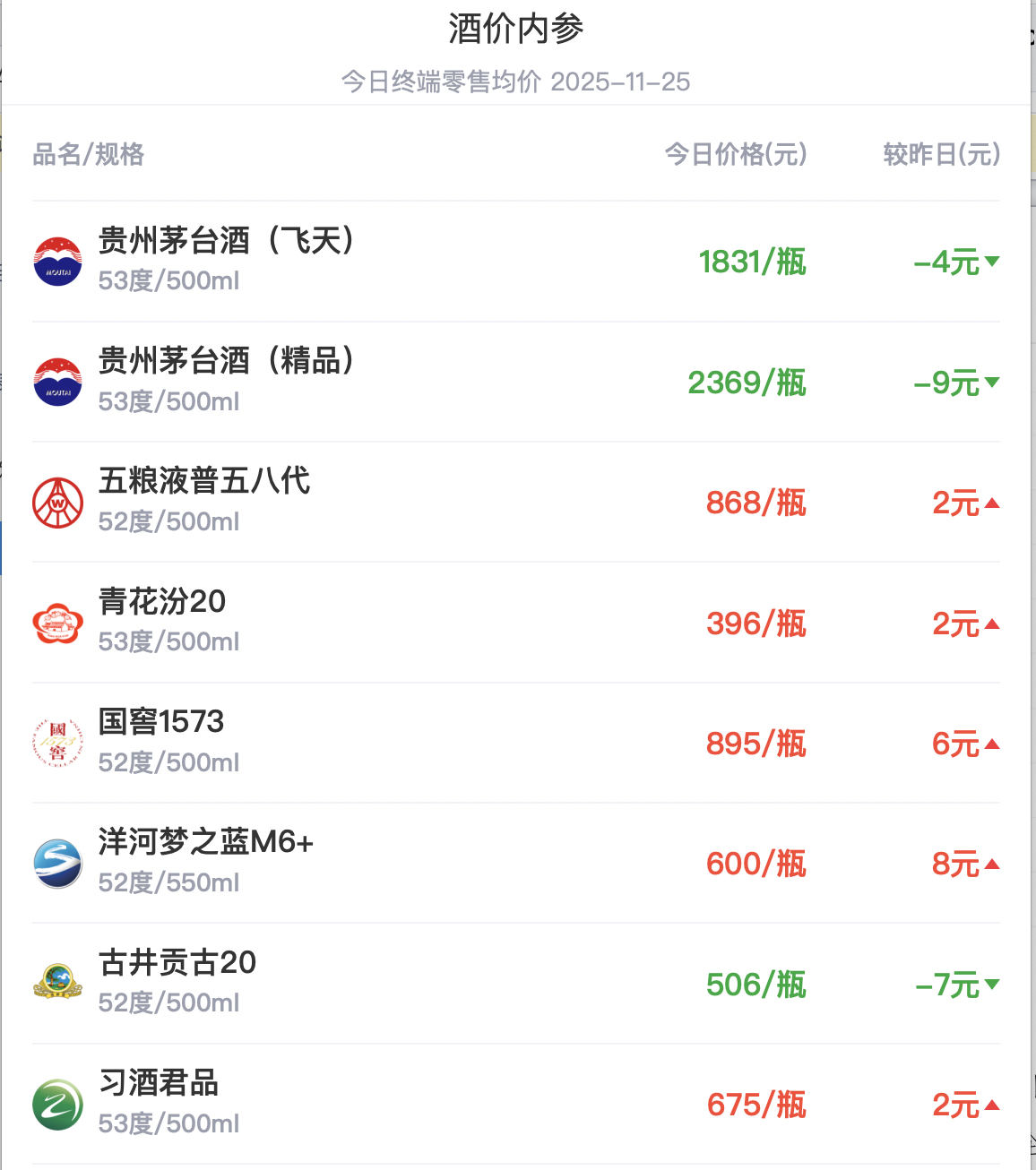Screen dimensions: 1036x1170
Task: Click the red up arrow beside 国窖1573
Action: coord(993,744)
